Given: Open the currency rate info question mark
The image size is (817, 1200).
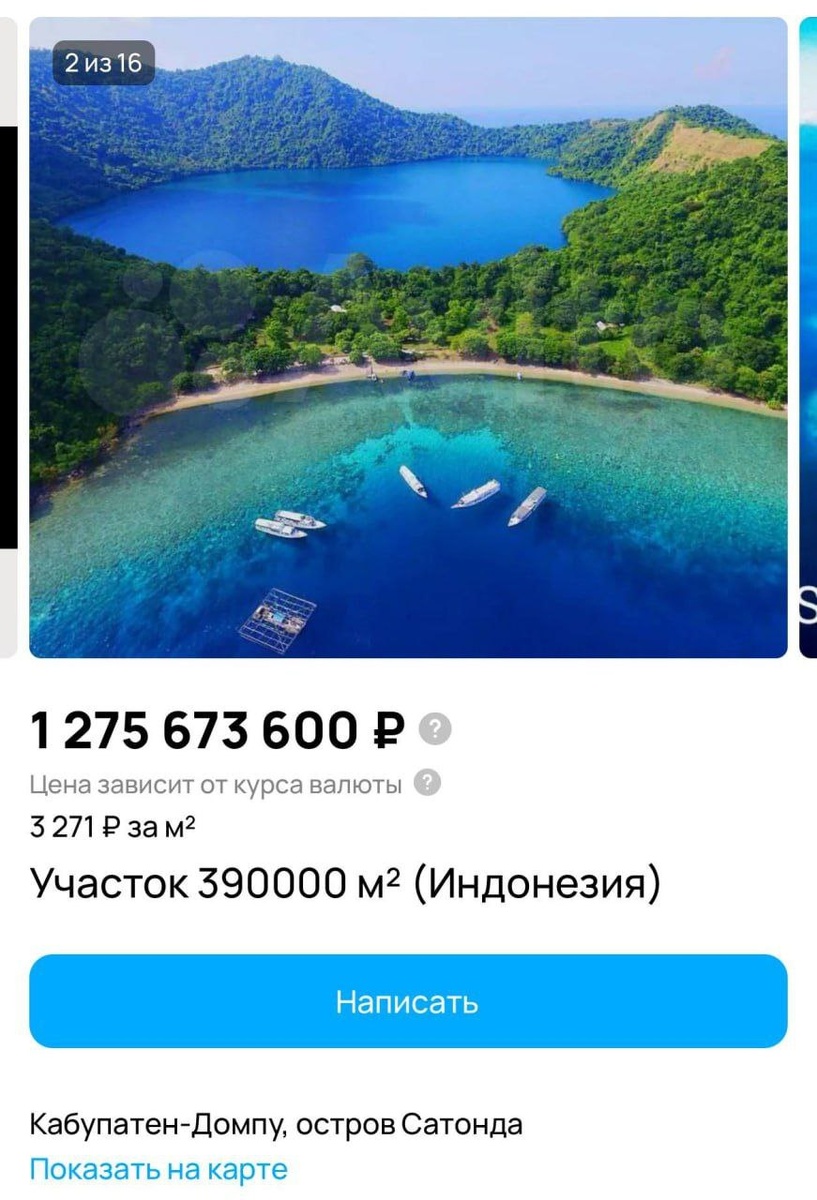Looking at the screenshot, I should click(x=427, y=783).
